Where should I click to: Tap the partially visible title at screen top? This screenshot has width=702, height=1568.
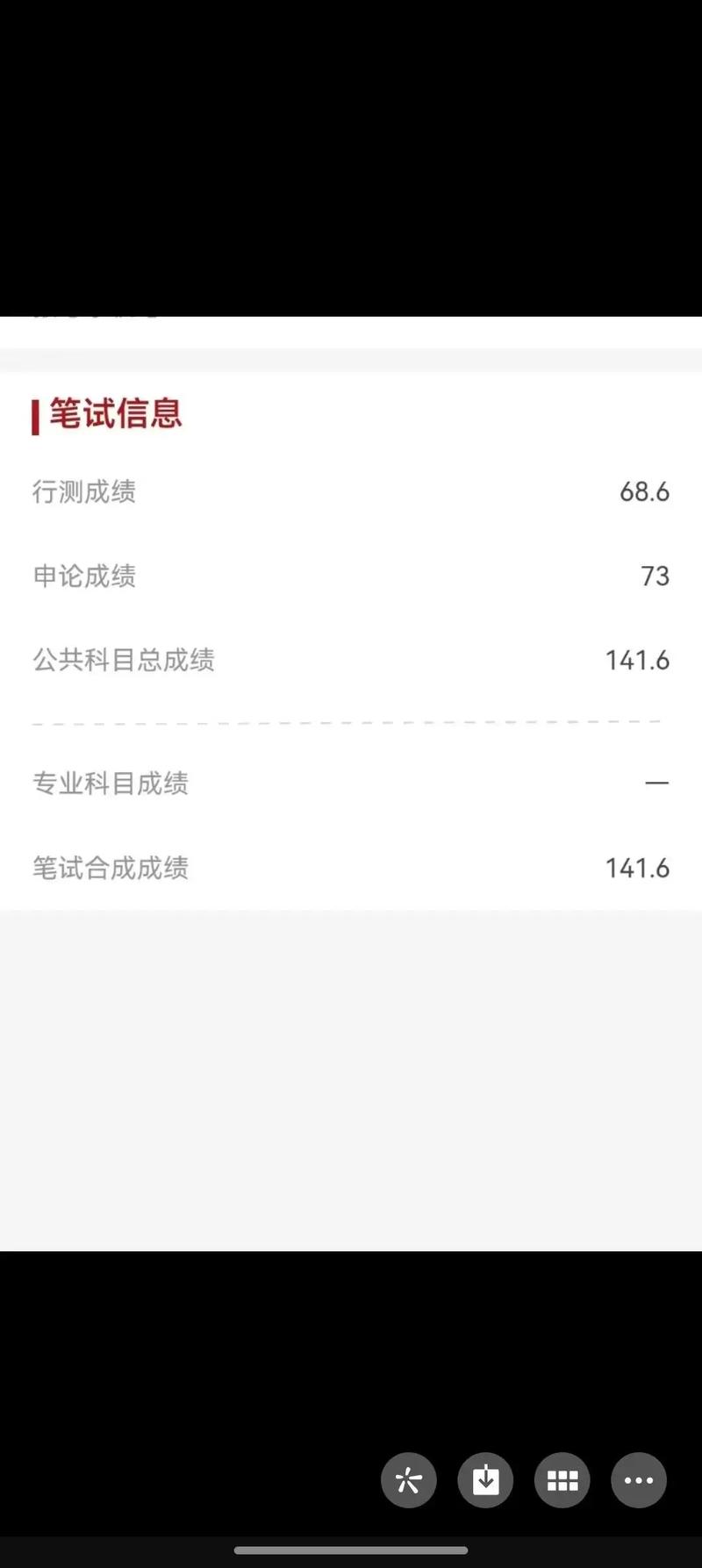point(95,313)
